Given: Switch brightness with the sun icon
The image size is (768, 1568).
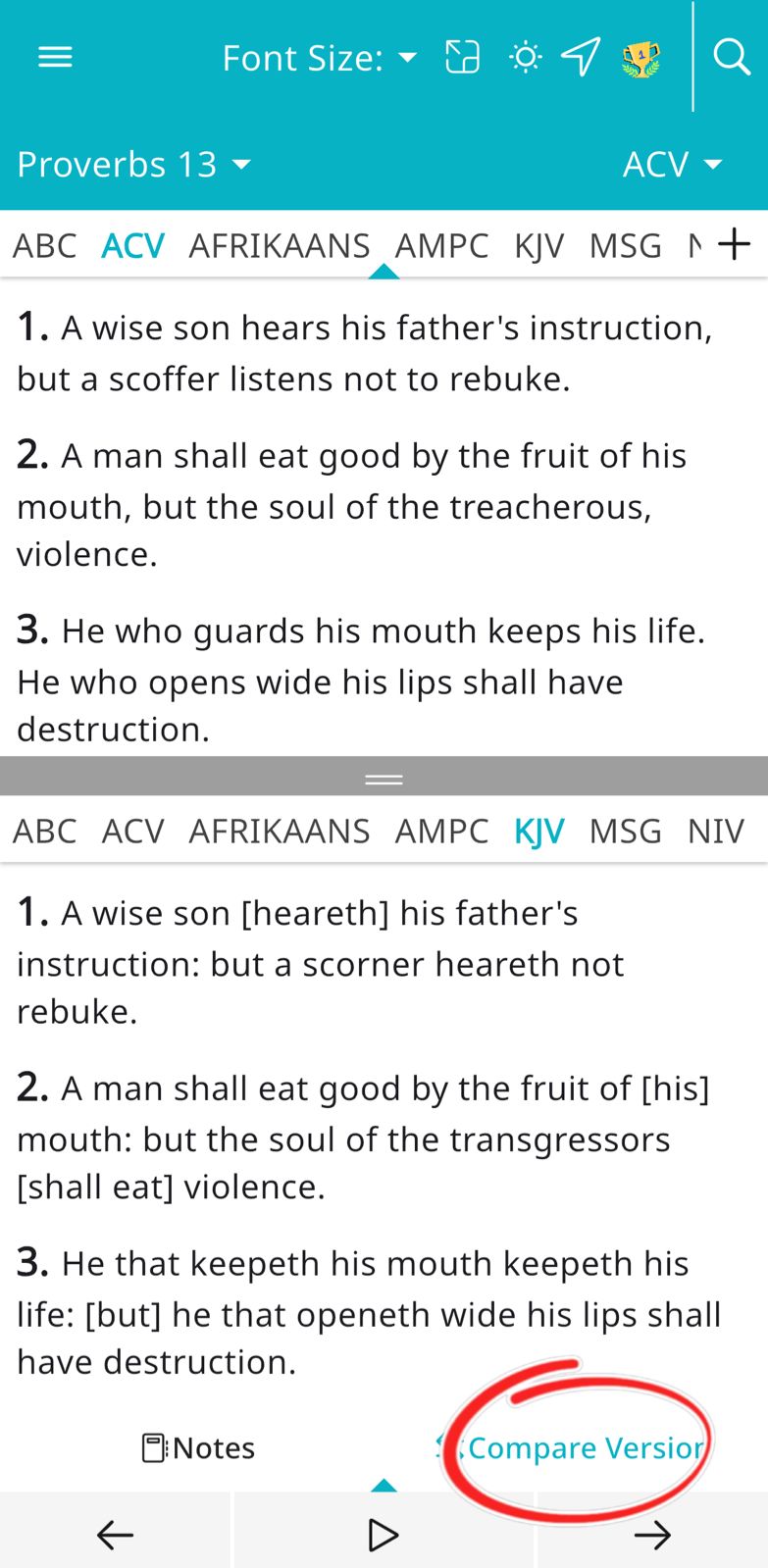Looking at the screenshot, I should 525,58.
